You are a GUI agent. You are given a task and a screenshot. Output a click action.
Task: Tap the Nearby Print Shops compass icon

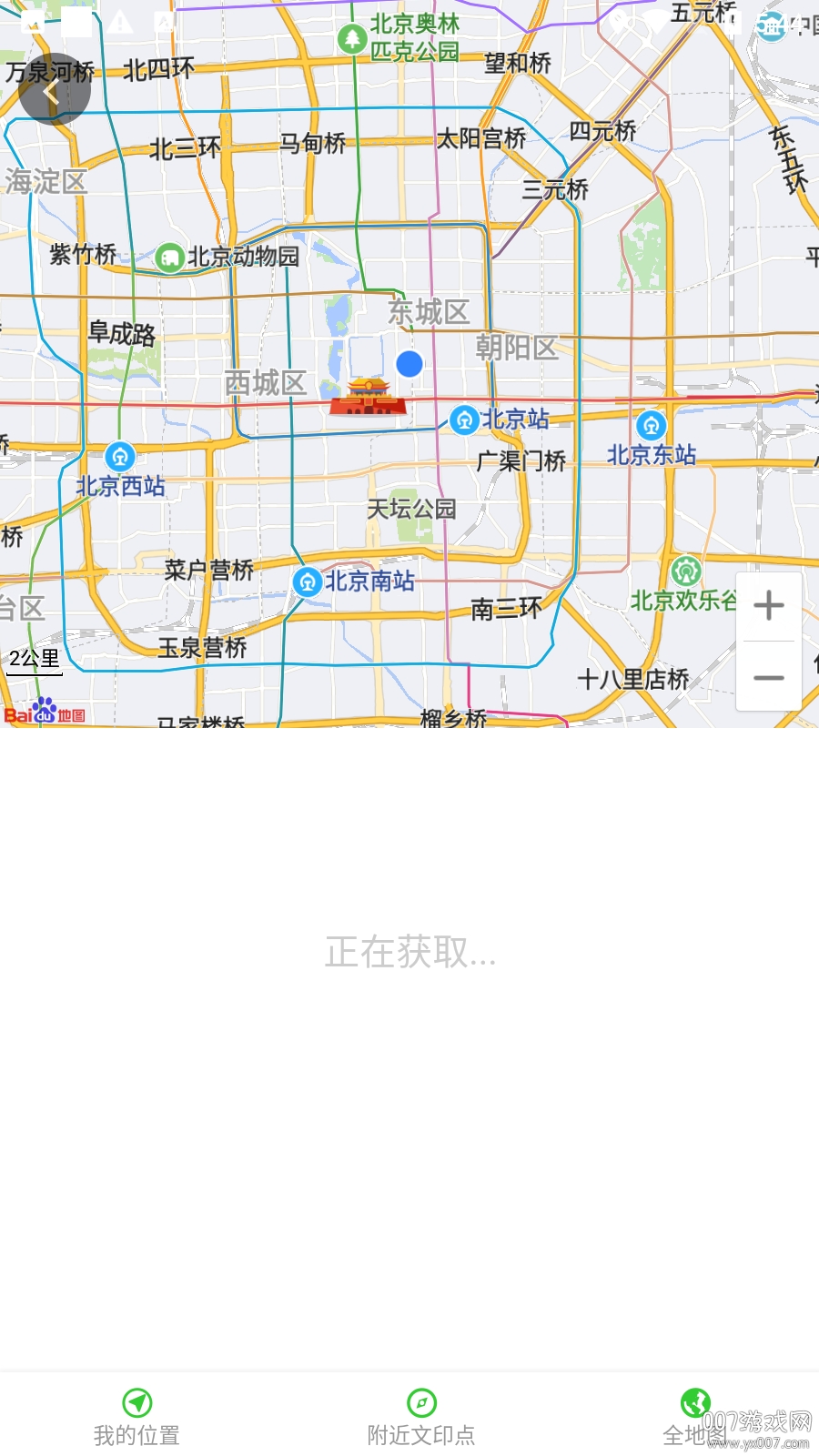(x=422, y=1402)
